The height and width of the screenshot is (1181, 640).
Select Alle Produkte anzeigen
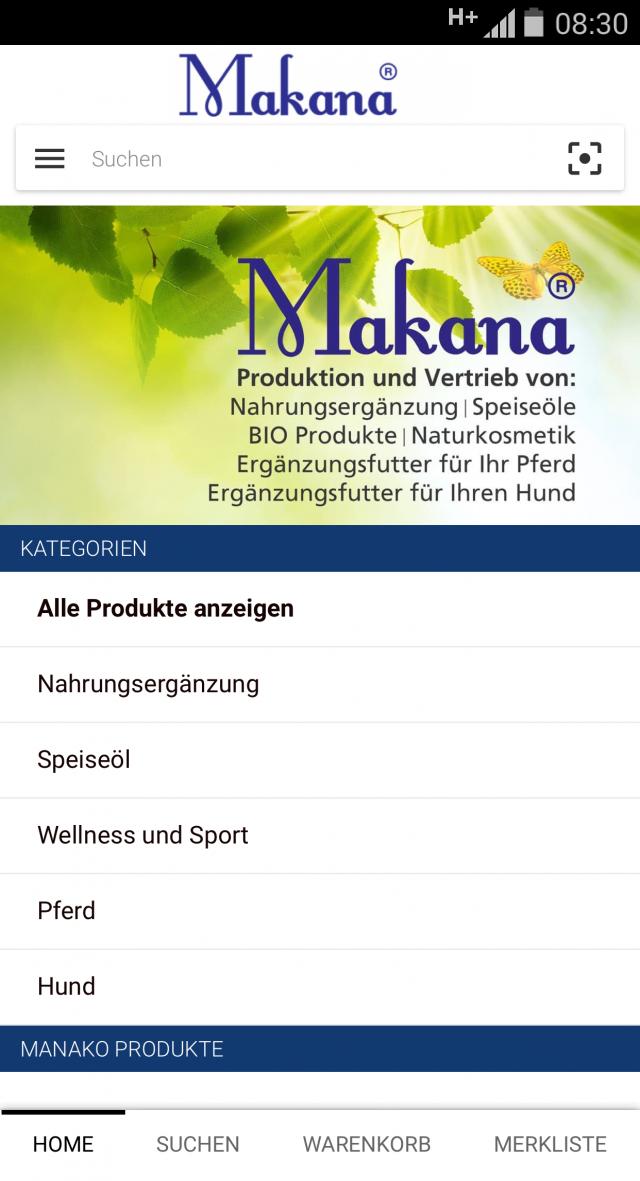click(166, 608)
